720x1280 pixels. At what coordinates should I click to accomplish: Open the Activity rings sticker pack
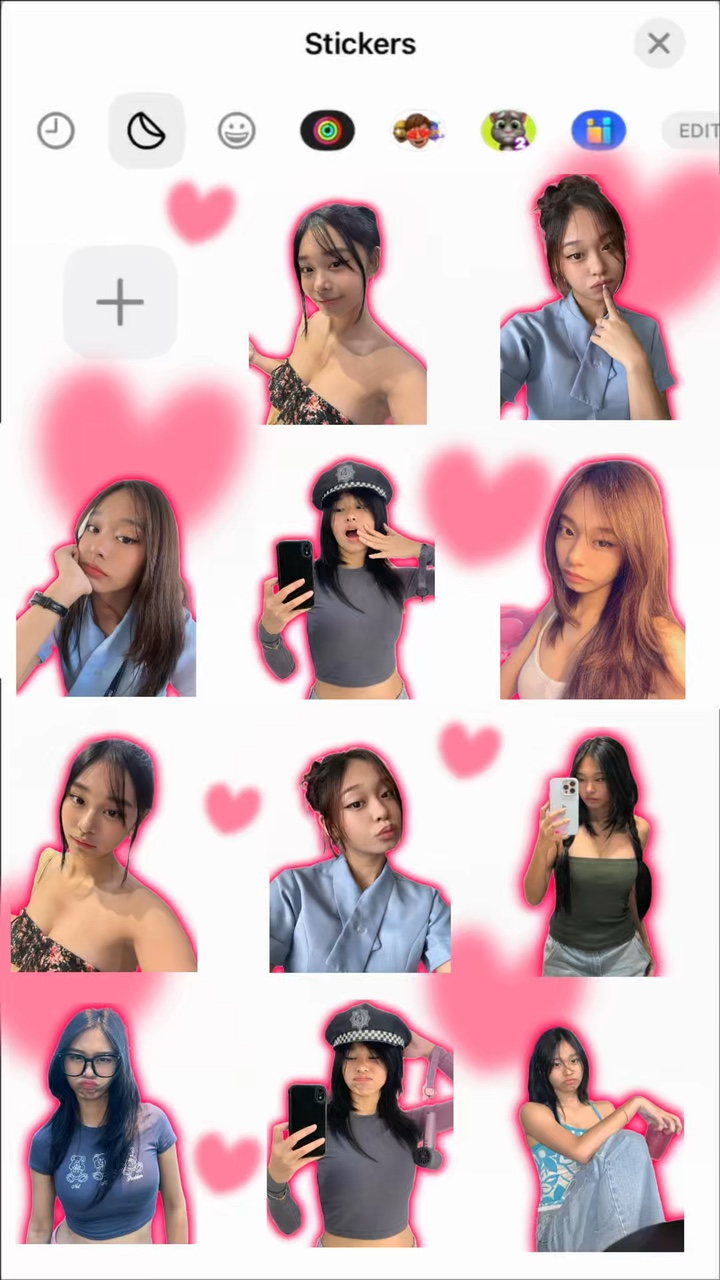[327, 131]
